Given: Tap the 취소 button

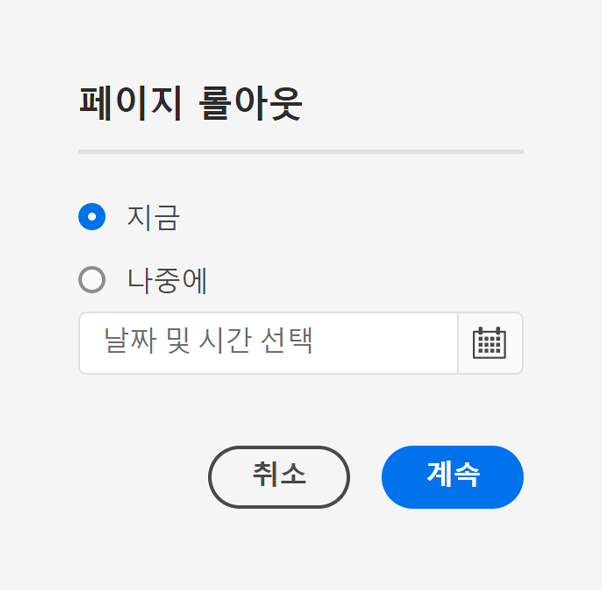Looking at the screenshot, I should pos(279,477).
